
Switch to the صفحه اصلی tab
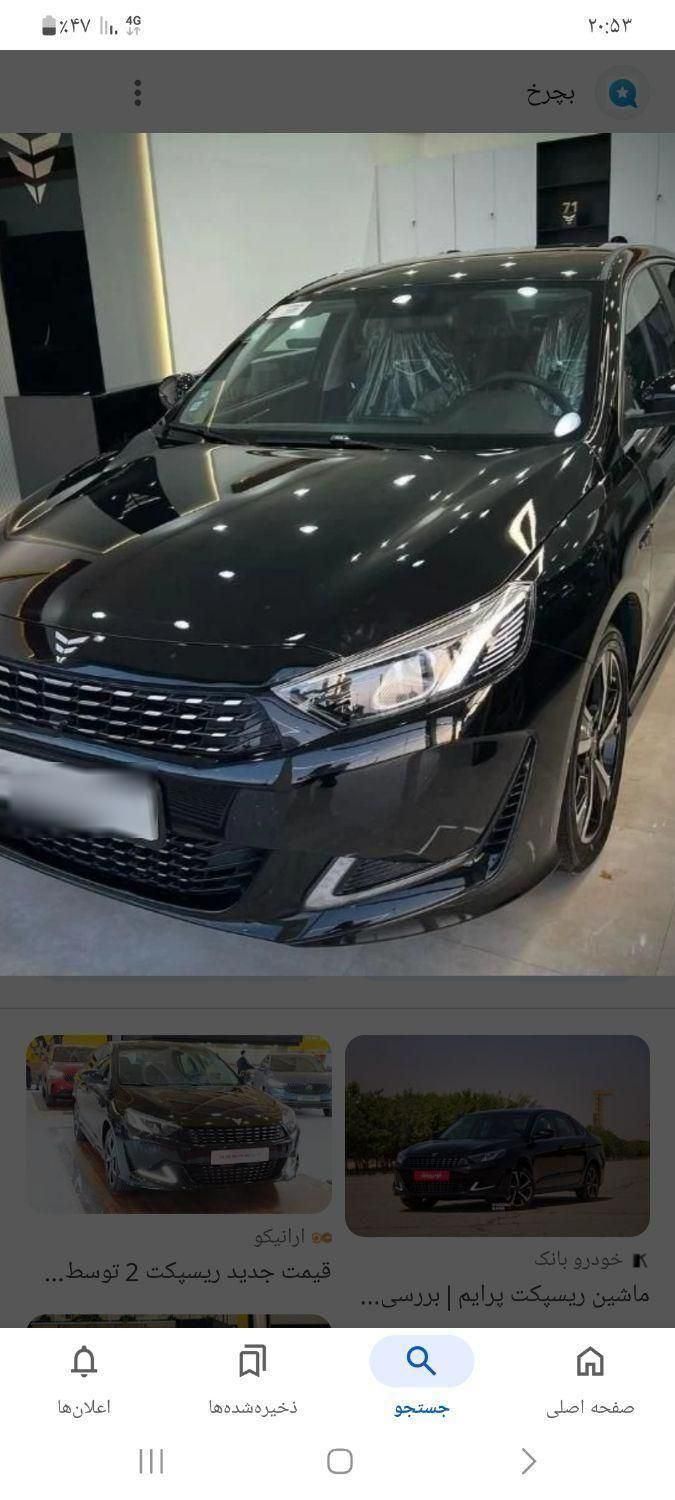590,1378
